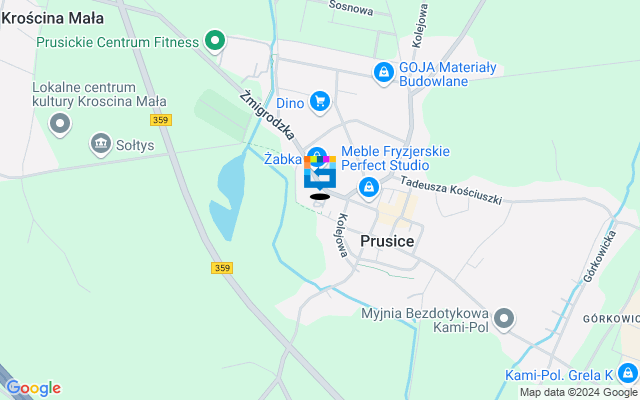Tap the Sołtys place marker
The height and width of the screenshot is (400, 640).
[100, 145]
